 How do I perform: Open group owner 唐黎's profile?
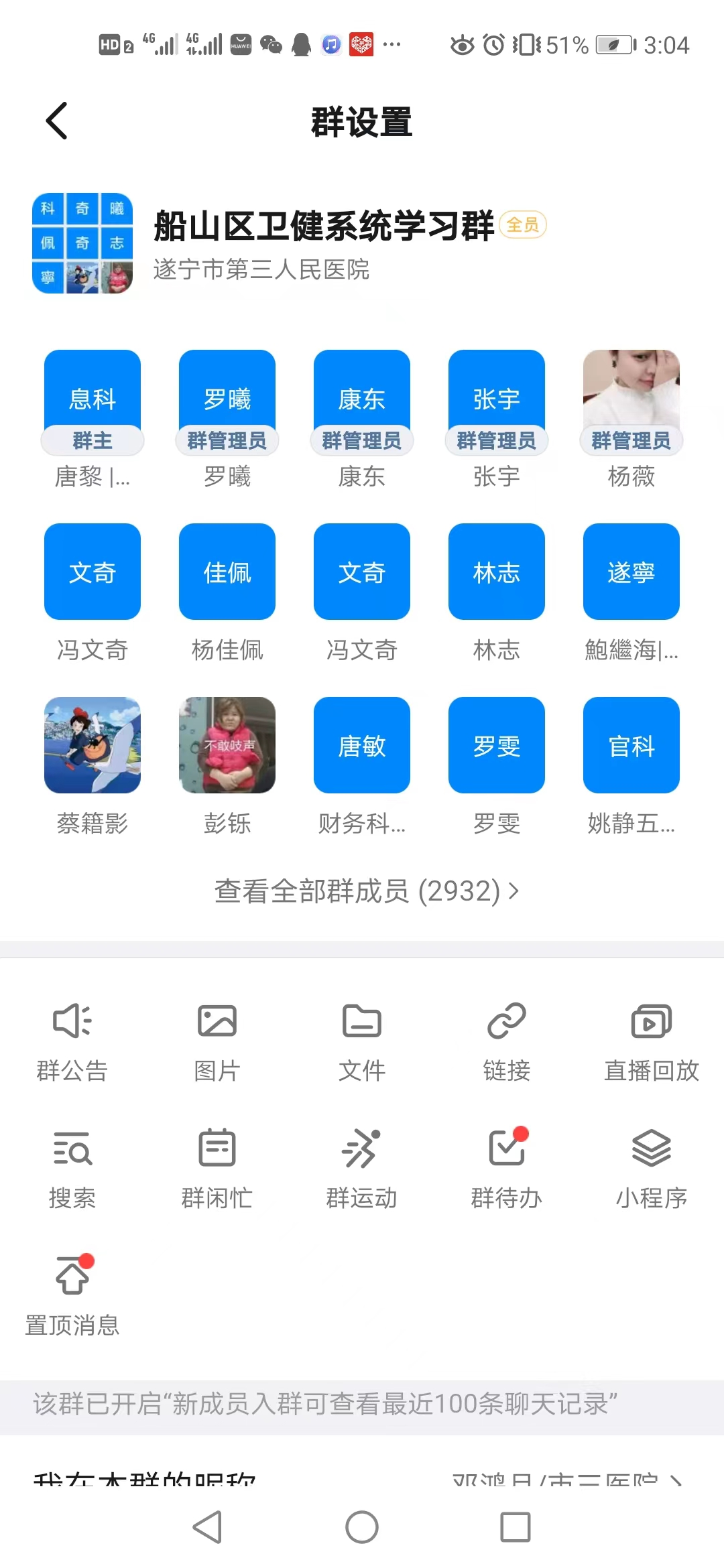tap(93, 399)
